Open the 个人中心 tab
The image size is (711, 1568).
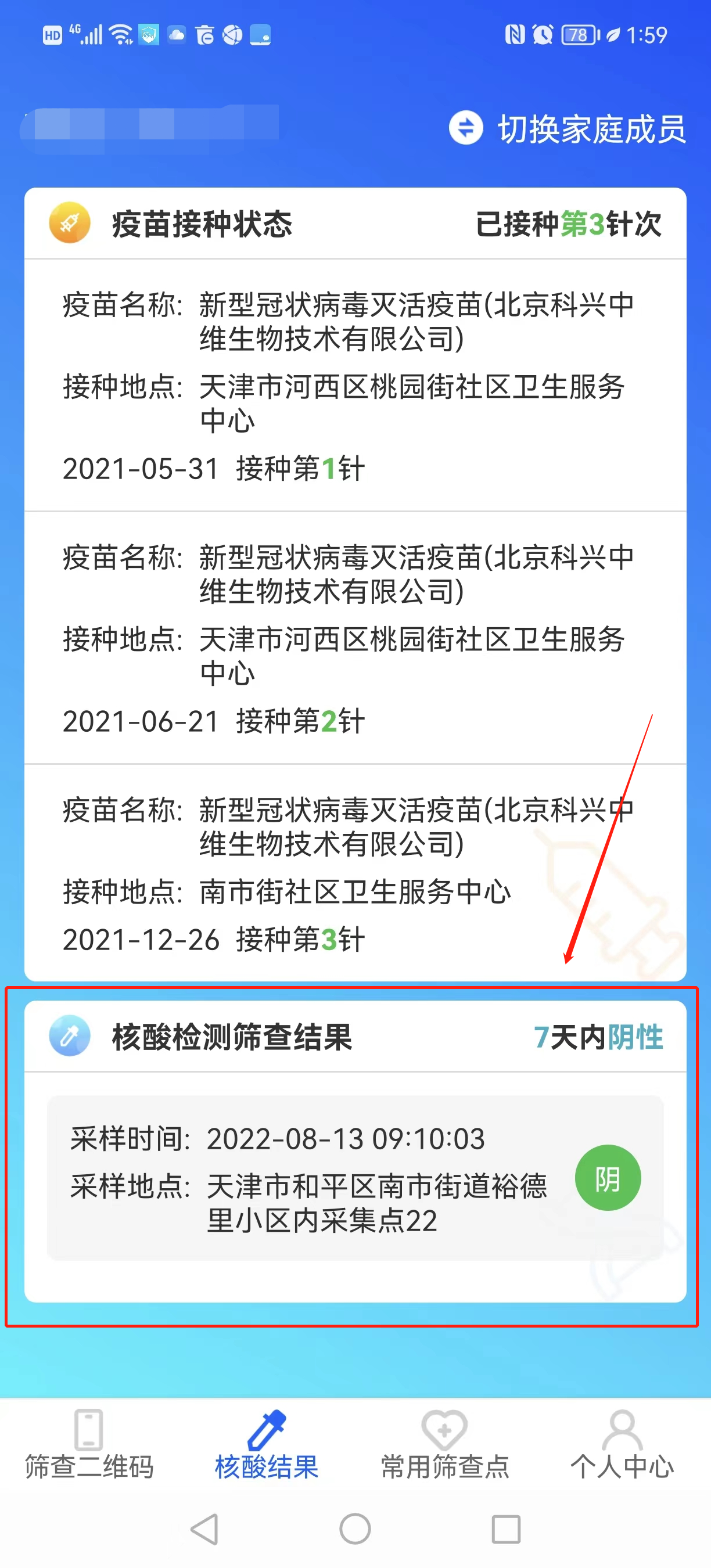coord(622,1445)
